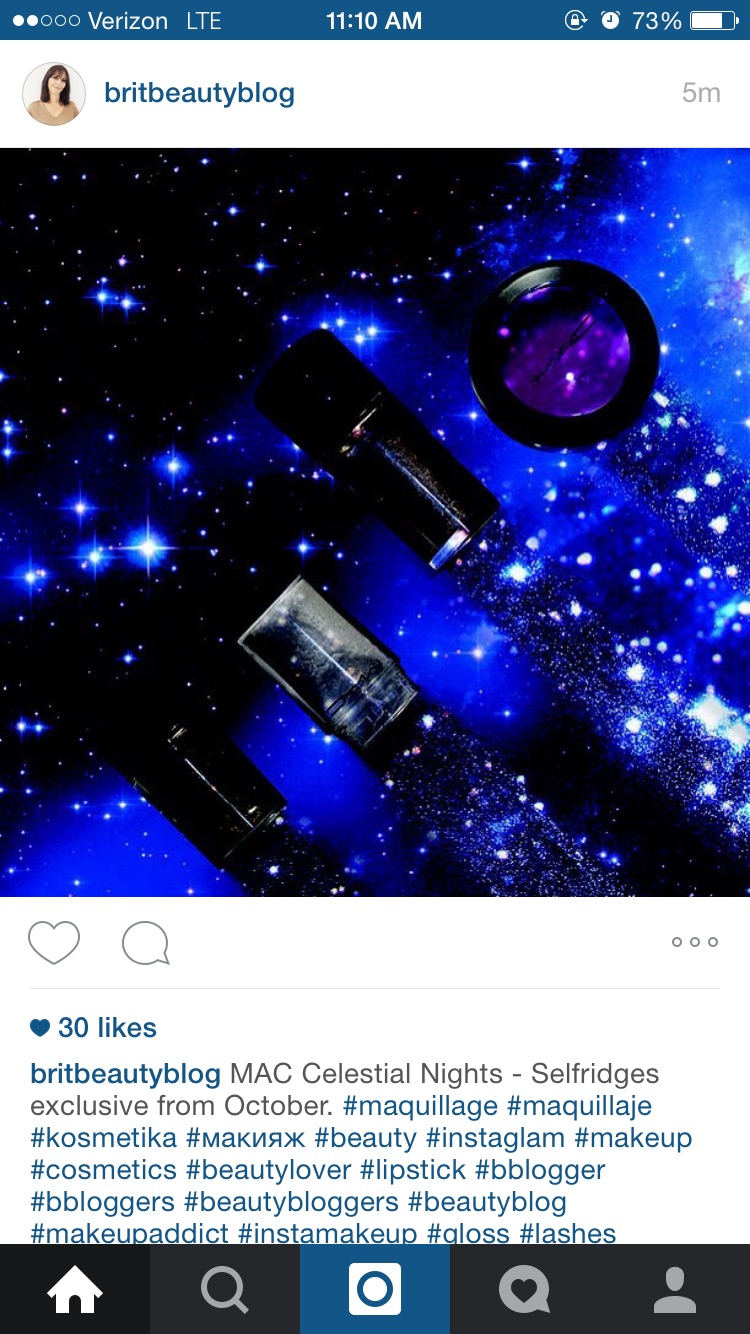Tap the MAC Celestial Nights post image
The height and width of the screenshot is (1334, 750).
click(x=375, y=522)
